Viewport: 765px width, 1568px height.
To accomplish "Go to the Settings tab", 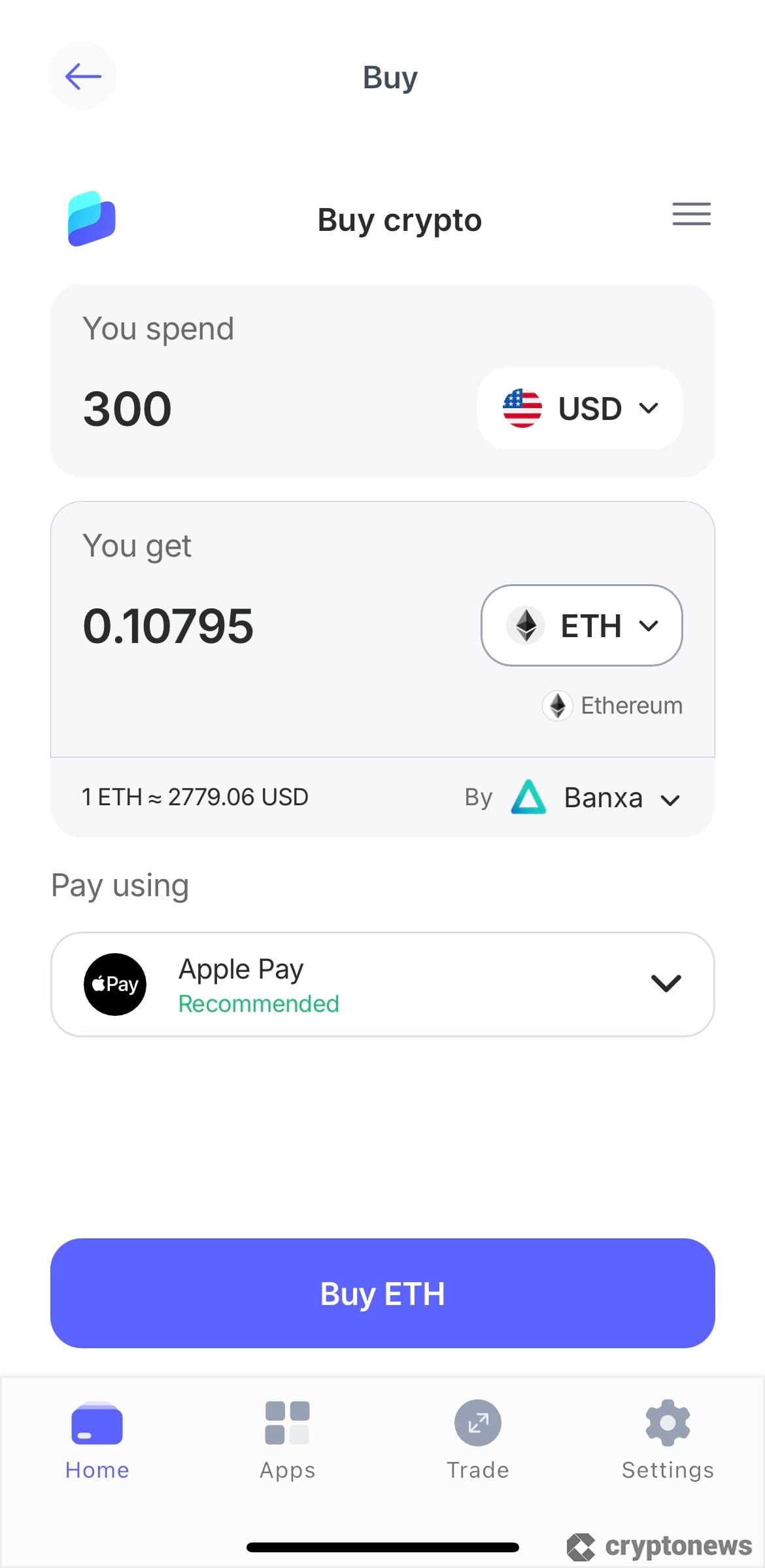I will pos(668,1440).
